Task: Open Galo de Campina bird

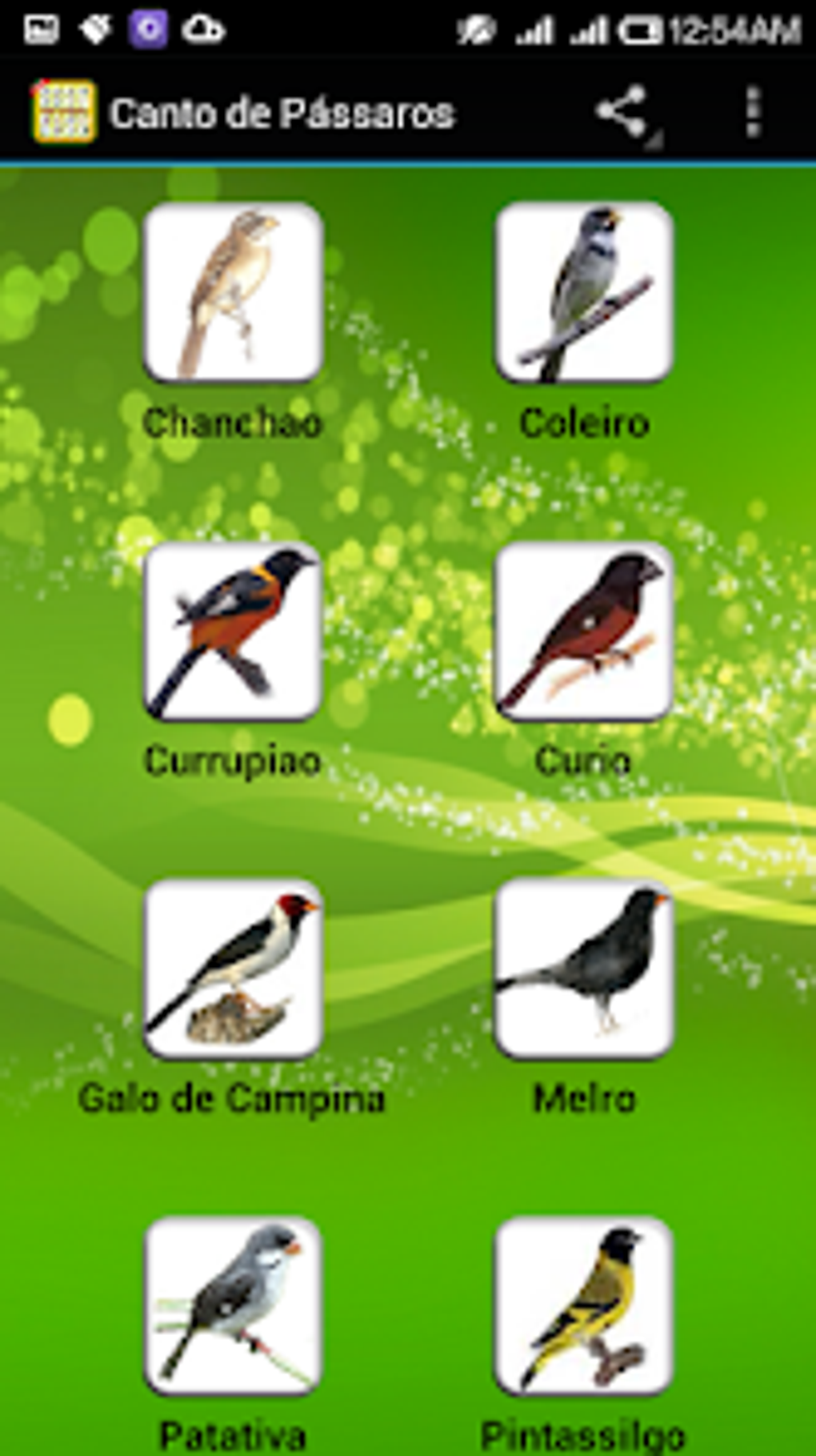Action: (x=233, y=969)
